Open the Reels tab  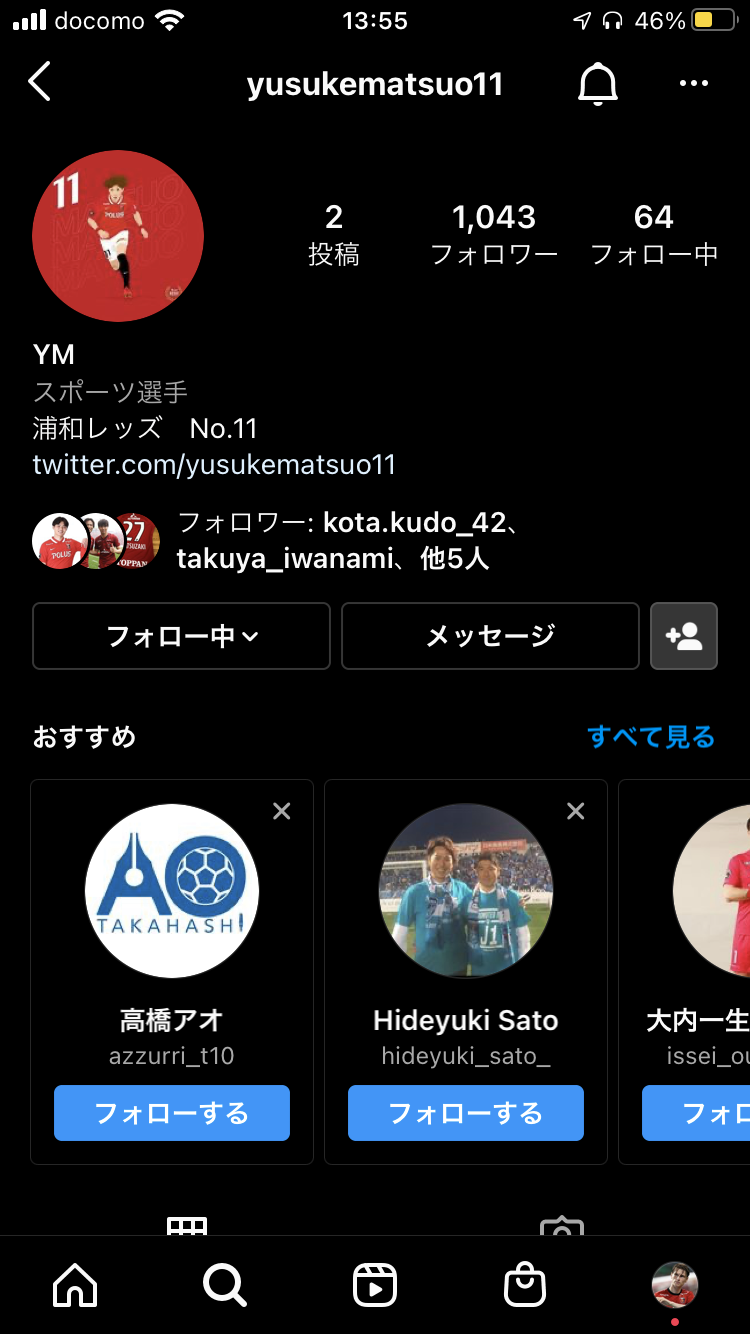375,1285
